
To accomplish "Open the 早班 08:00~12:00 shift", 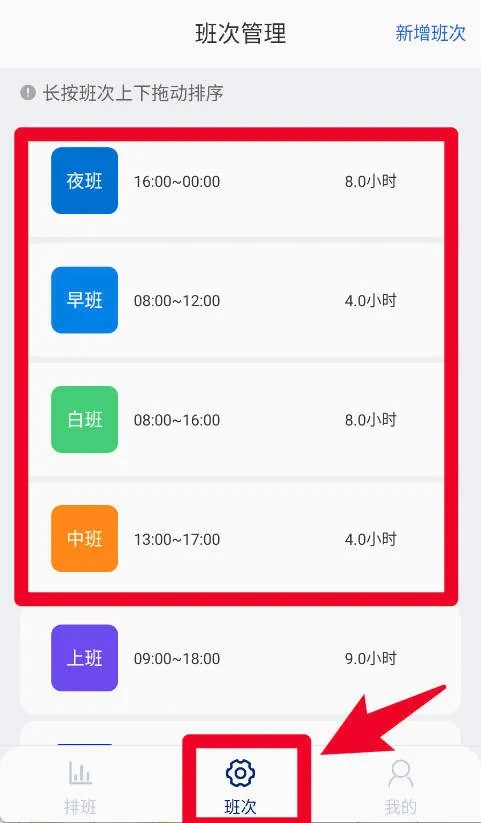I will 236,300.
